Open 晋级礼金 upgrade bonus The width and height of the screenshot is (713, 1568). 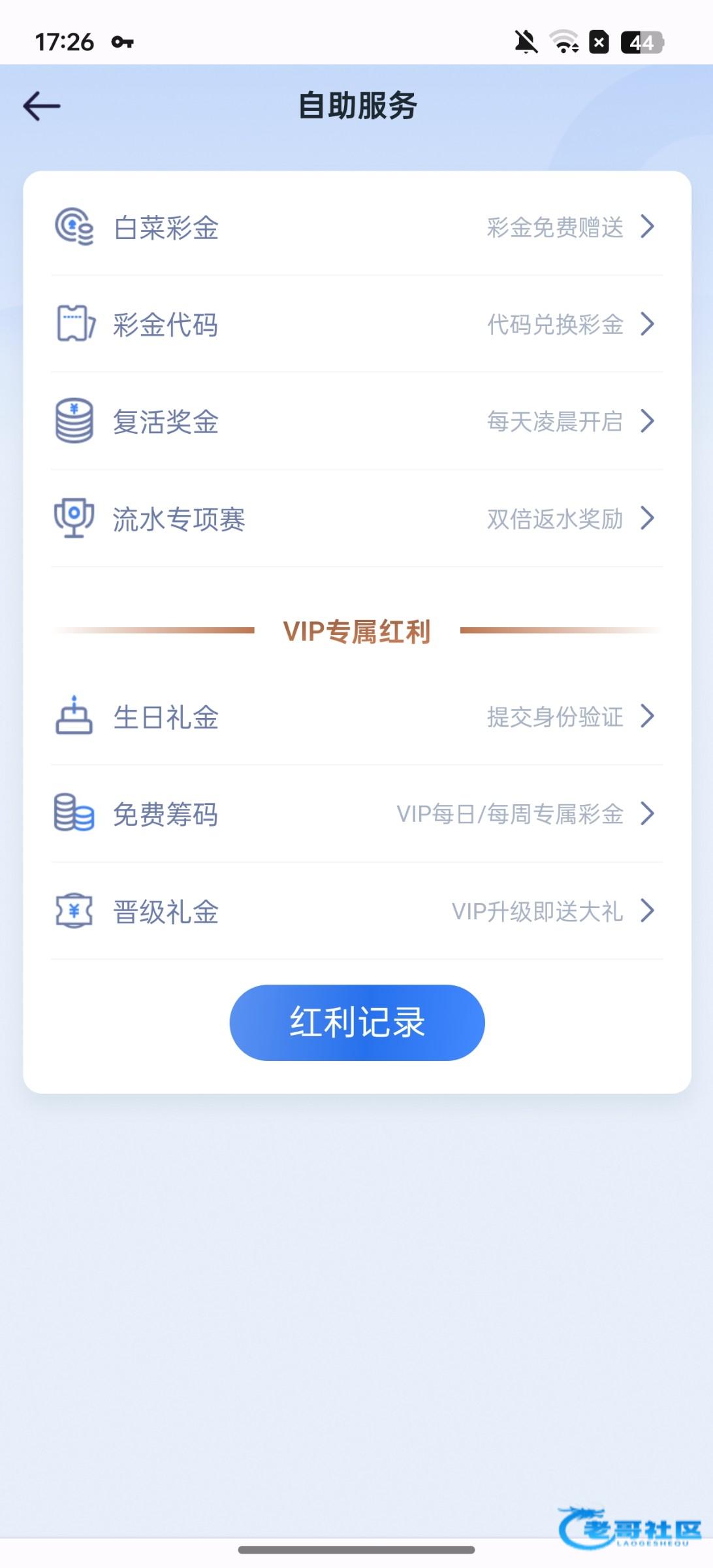357,911
